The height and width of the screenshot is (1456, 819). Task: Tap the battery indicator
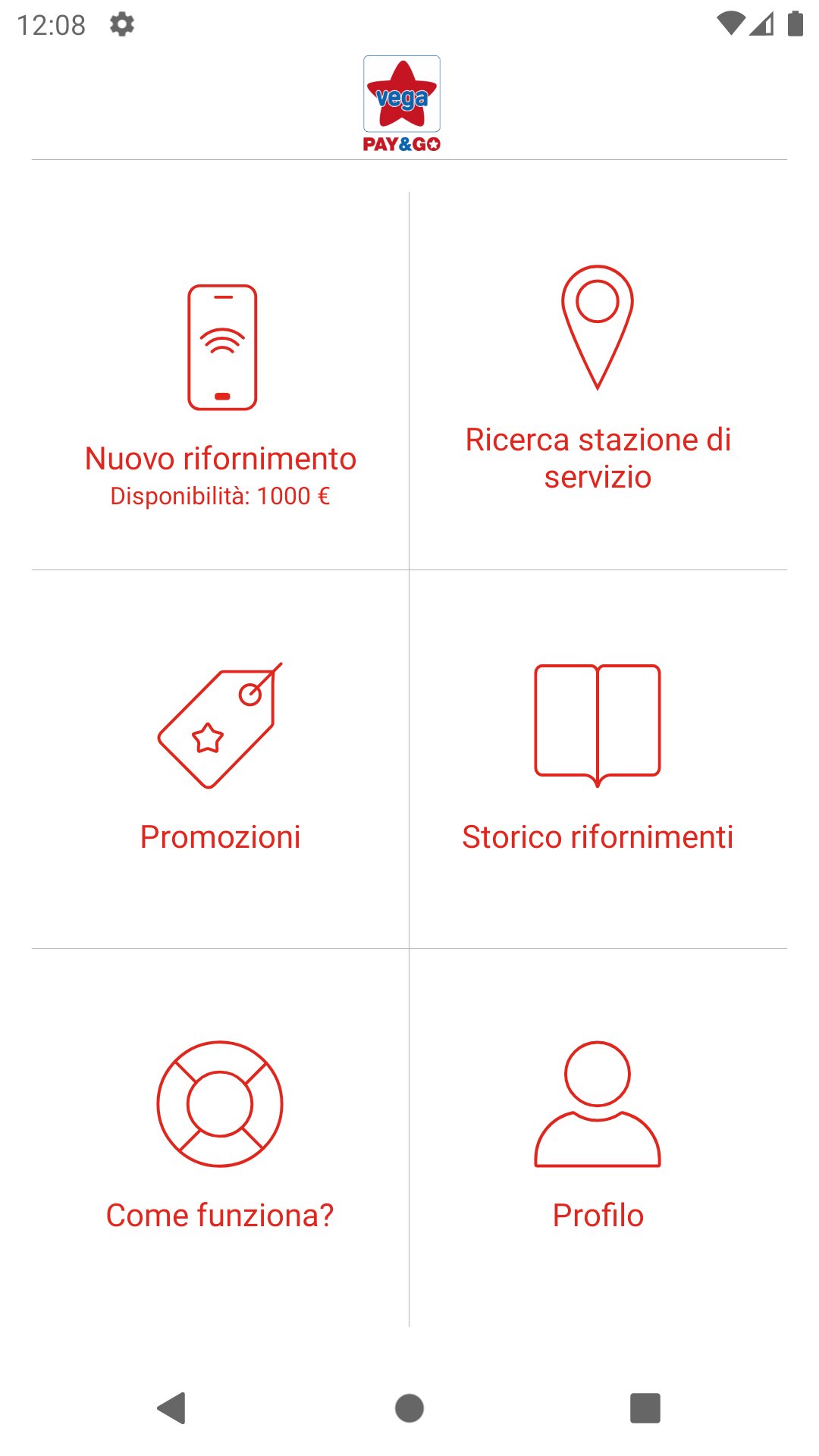[x=796, y=24]
